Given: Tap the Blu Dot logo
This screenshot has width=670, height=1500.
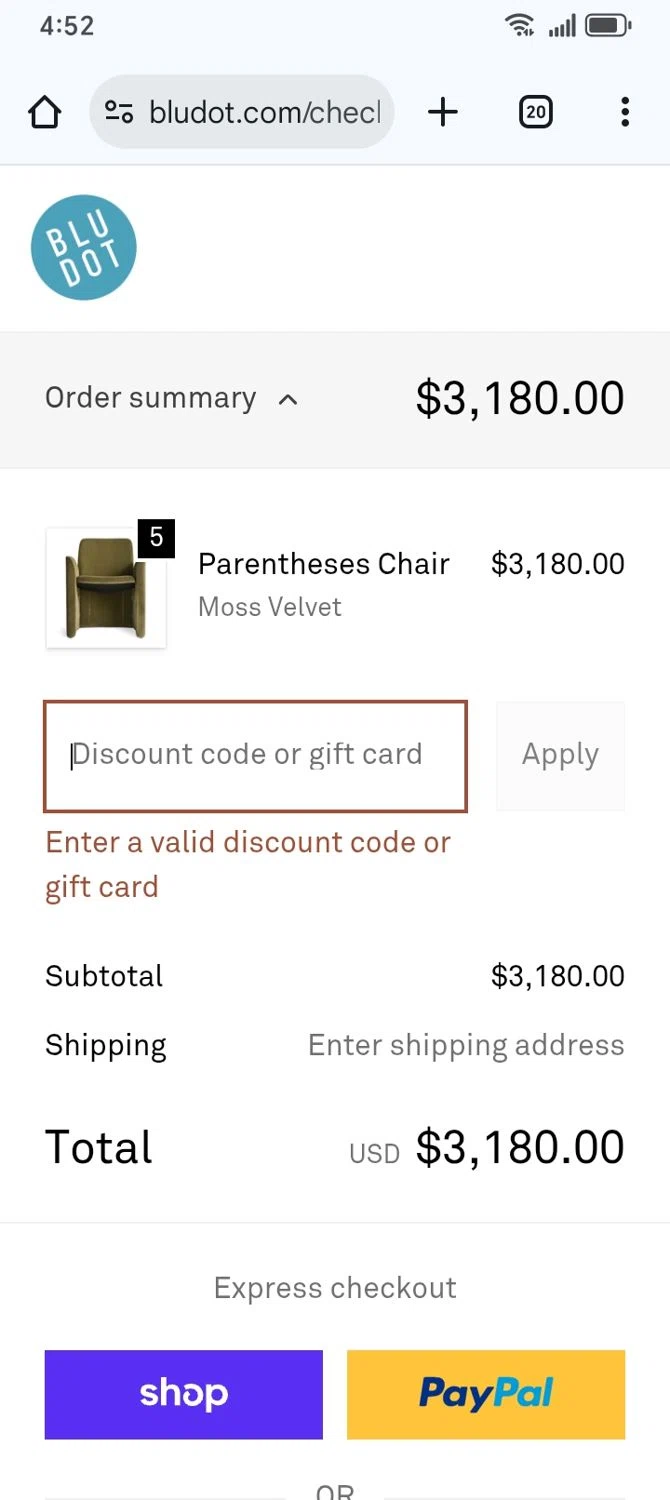Looking at the screenshot, I should (84, 247).
